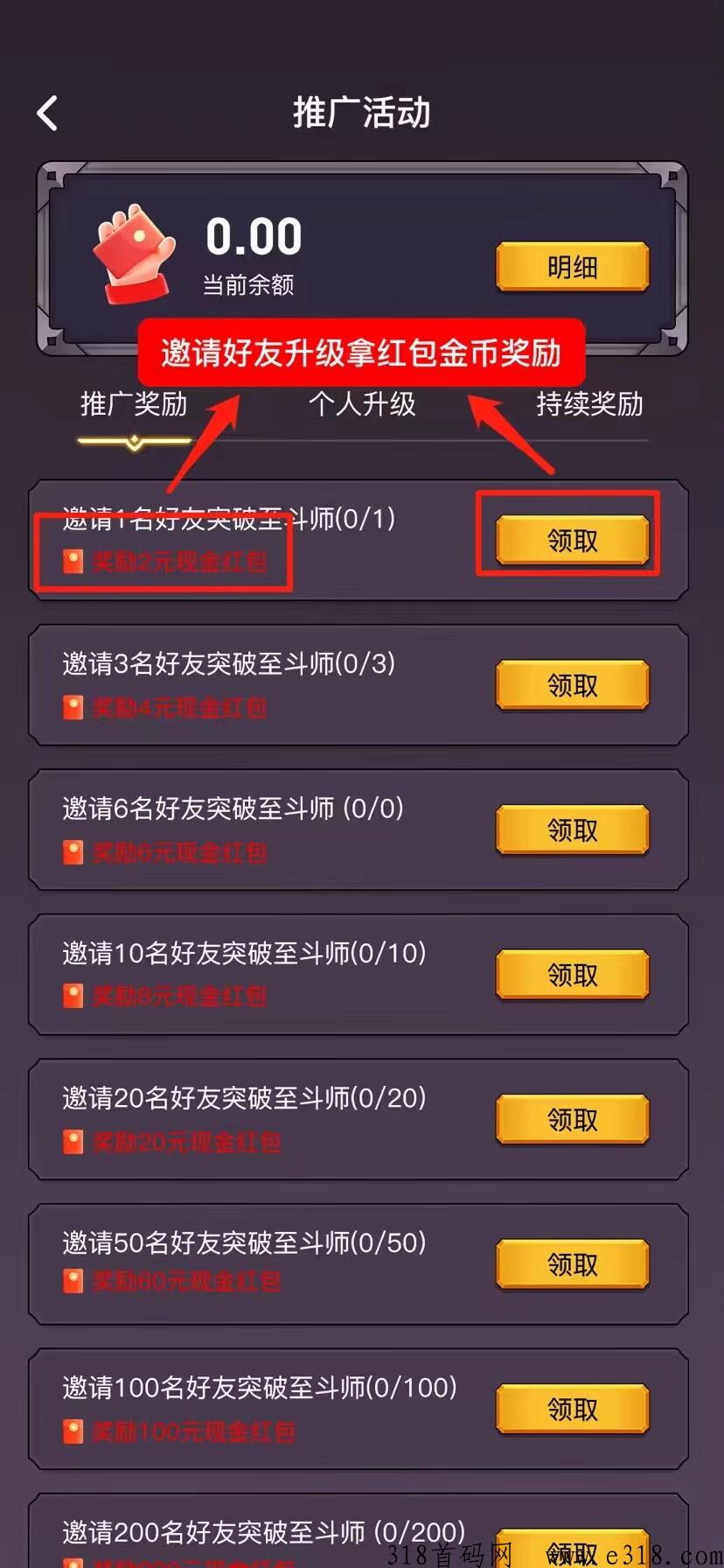Screen dimensions: 724x1568
Task: Claim 领取 for inviting 1 friend
Action: [572, 541]
